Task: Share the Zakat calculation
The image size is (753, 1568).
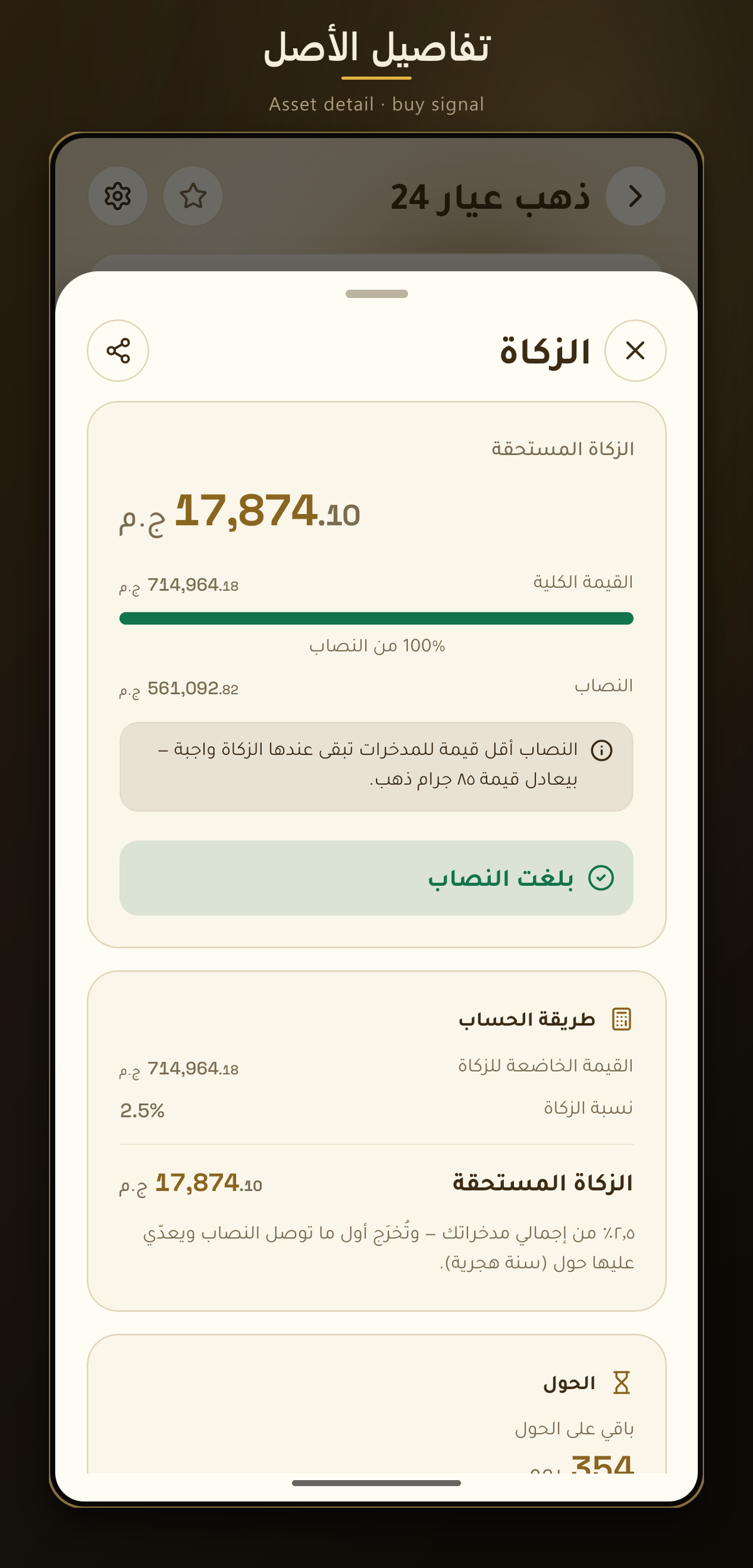Action: (x=118, y=351)
